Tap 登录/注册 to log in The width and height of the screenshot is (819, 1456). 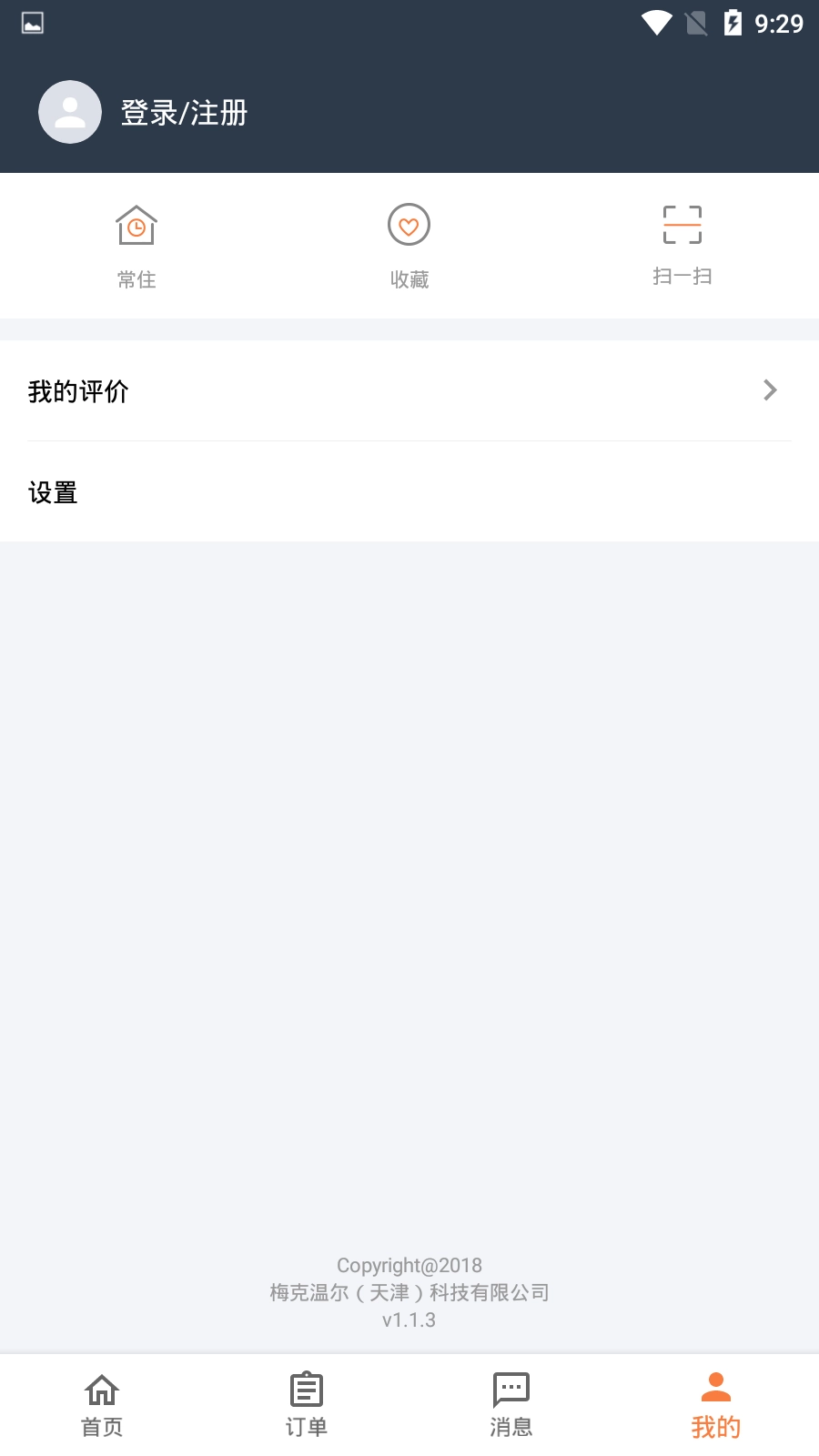[183, 113]
